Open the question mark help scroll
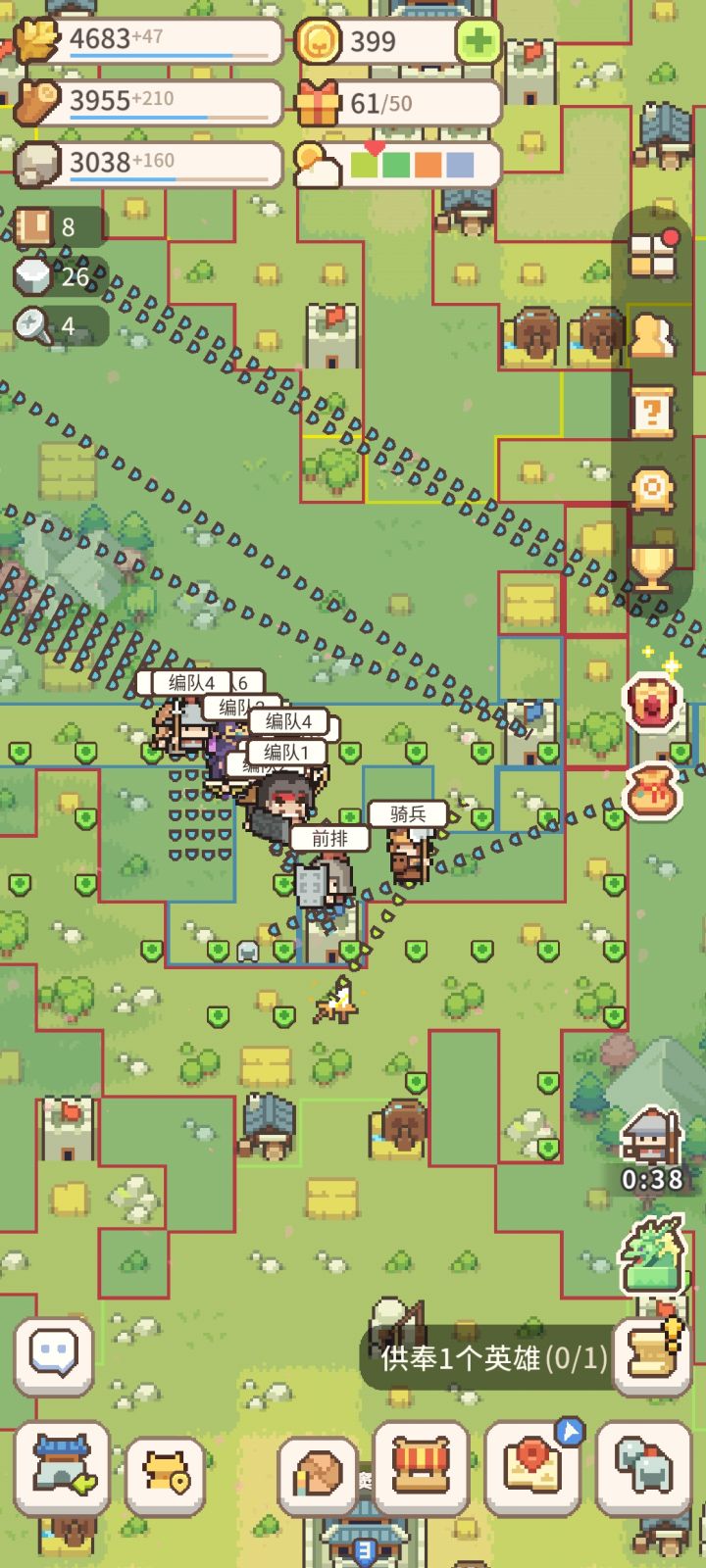The height and width of the screenshot is (1568, 706). tap(652, 413)
